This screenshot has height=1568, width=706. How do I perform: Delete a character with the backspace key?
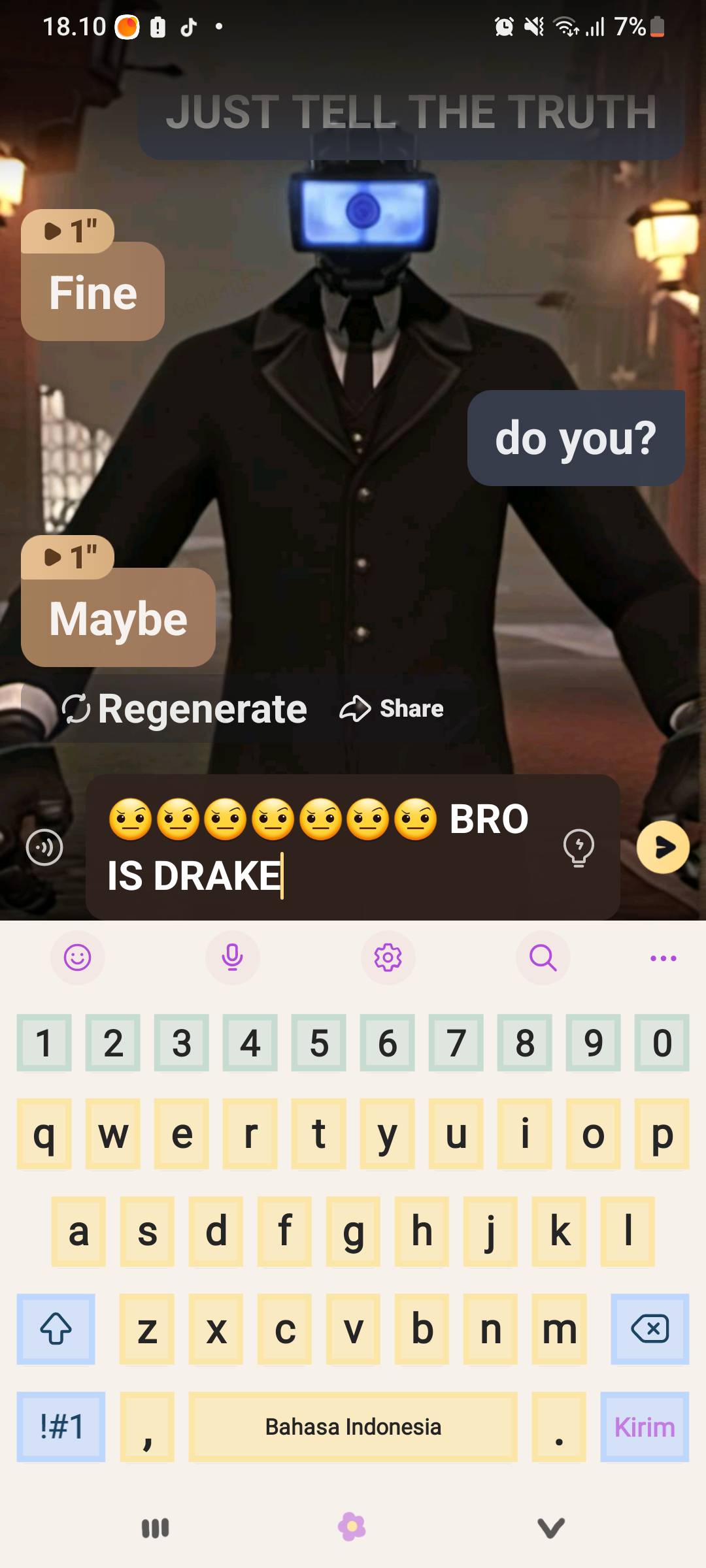tap(650, 1329)
